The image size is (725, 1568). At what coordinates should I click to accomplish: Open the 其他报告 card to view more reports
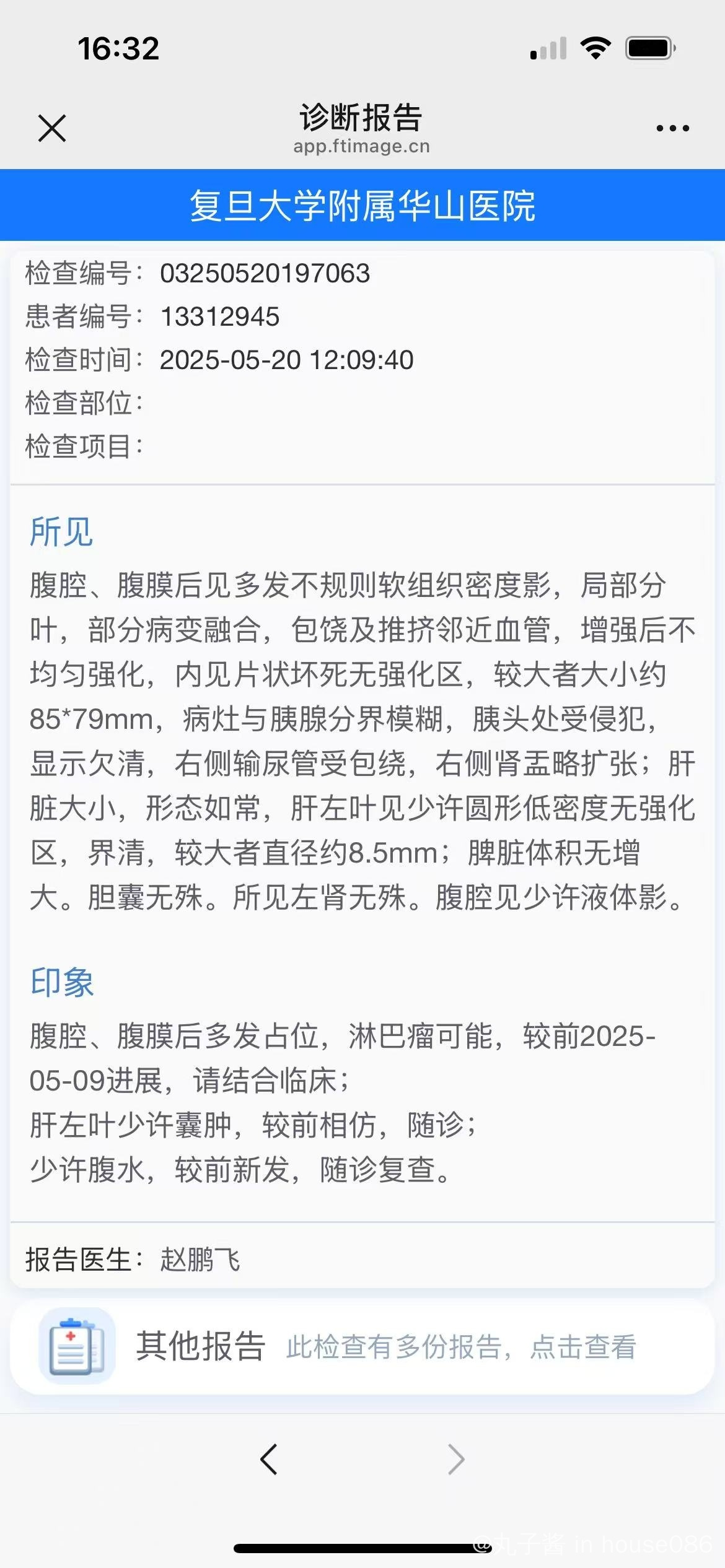(x=362, y=1346)
